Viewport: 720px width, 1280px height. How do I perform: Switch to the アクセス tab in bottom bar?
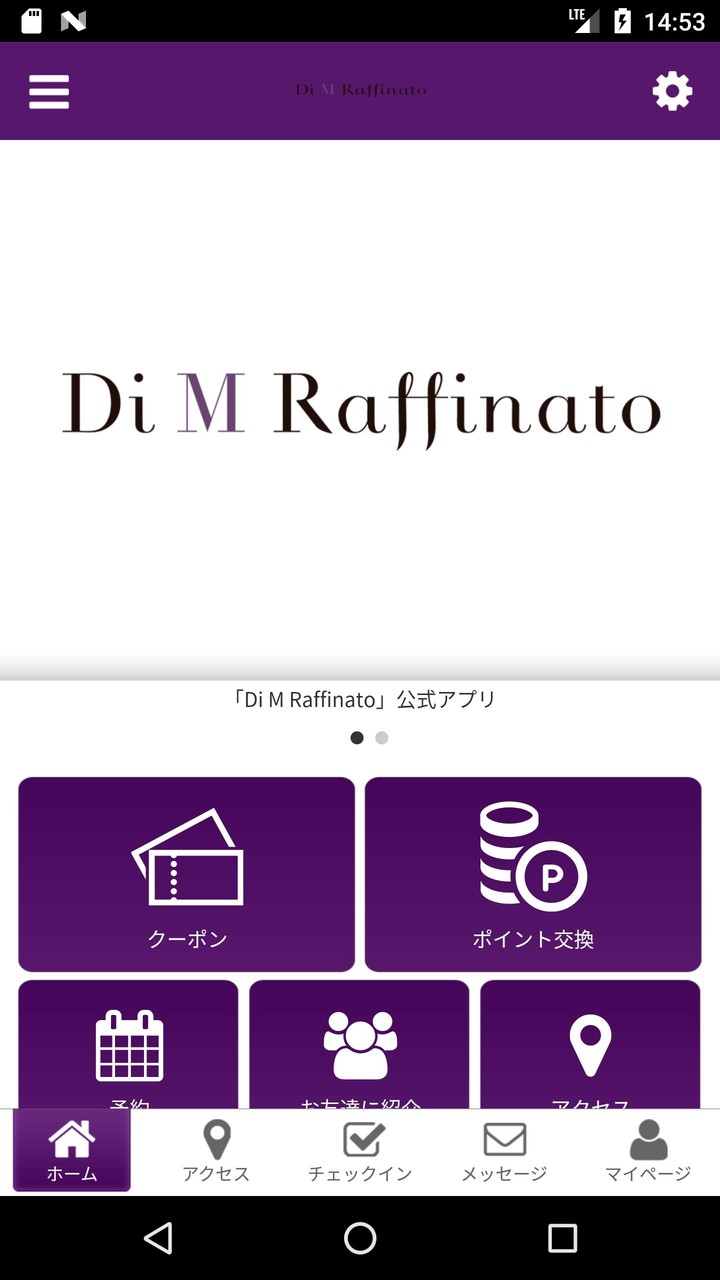tap(216, 1151)
